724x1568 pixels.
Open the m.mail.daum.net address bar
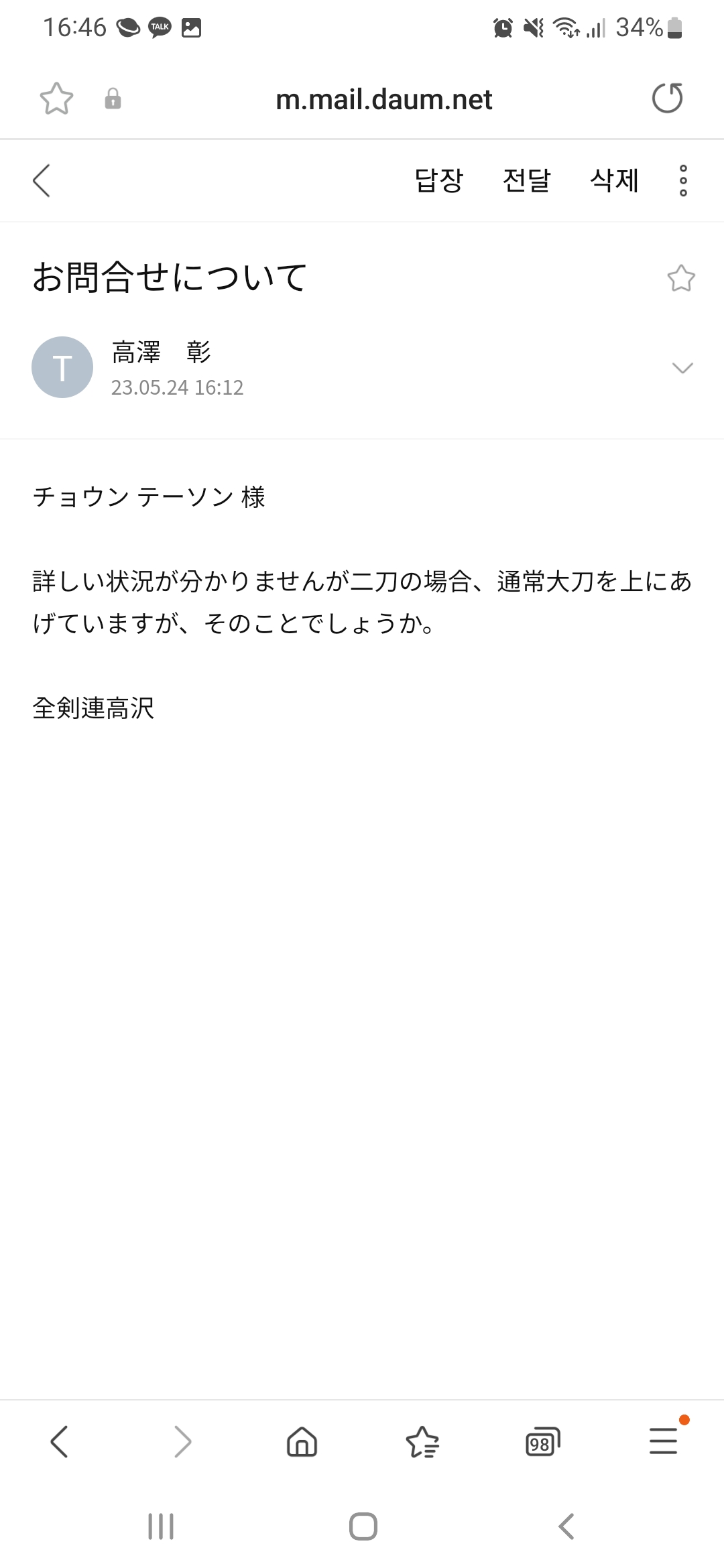383,100
